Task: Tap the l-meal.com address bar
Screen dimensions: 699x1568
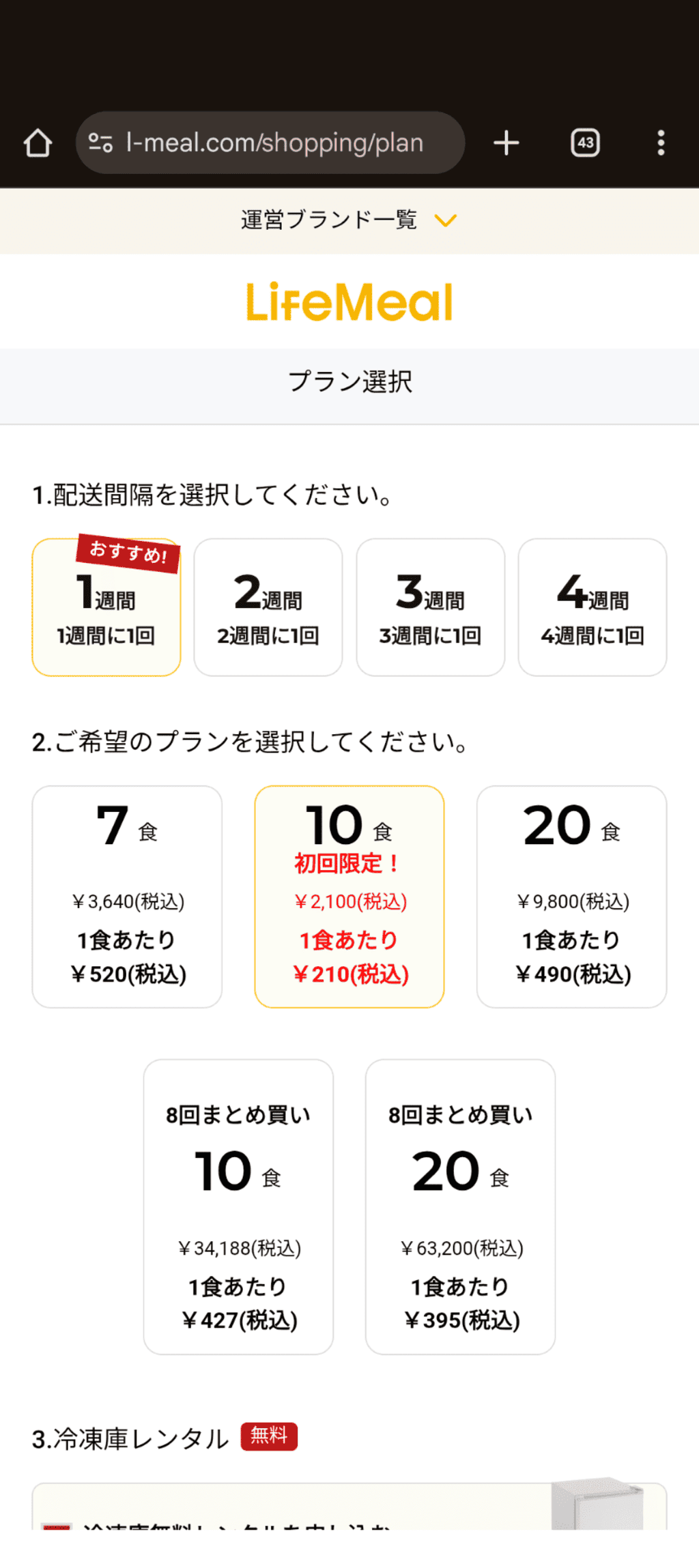Action: tap(273, 143)
